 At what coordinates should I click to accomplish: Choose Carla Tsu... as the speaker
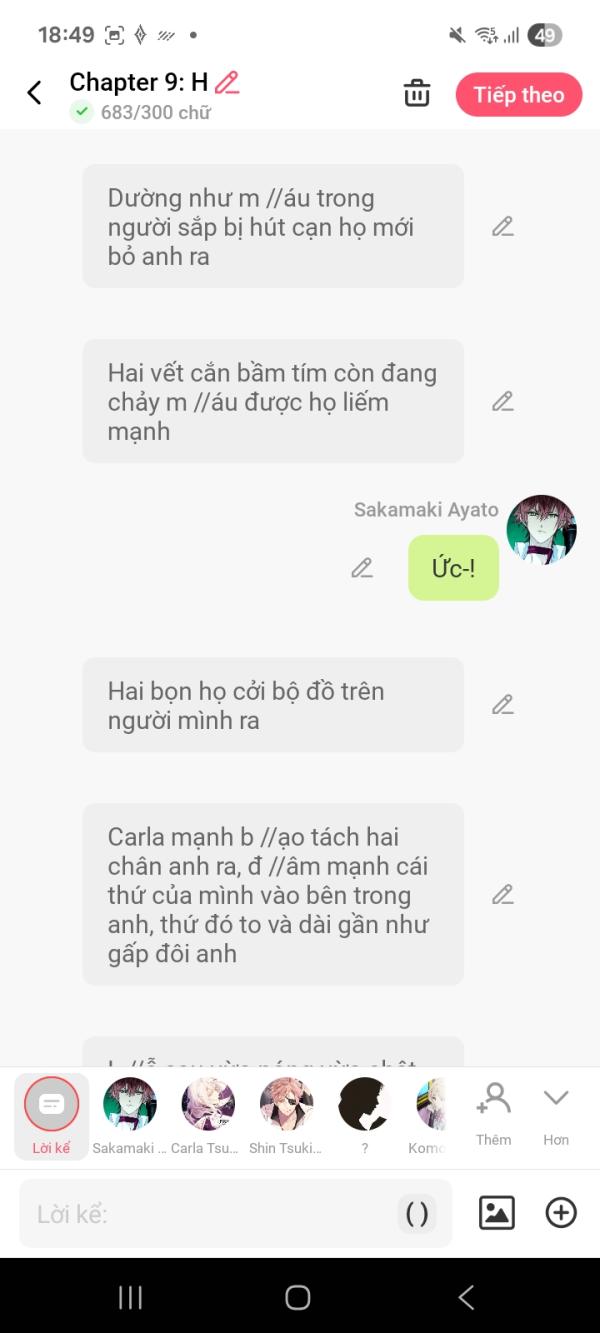(207, 1114)
